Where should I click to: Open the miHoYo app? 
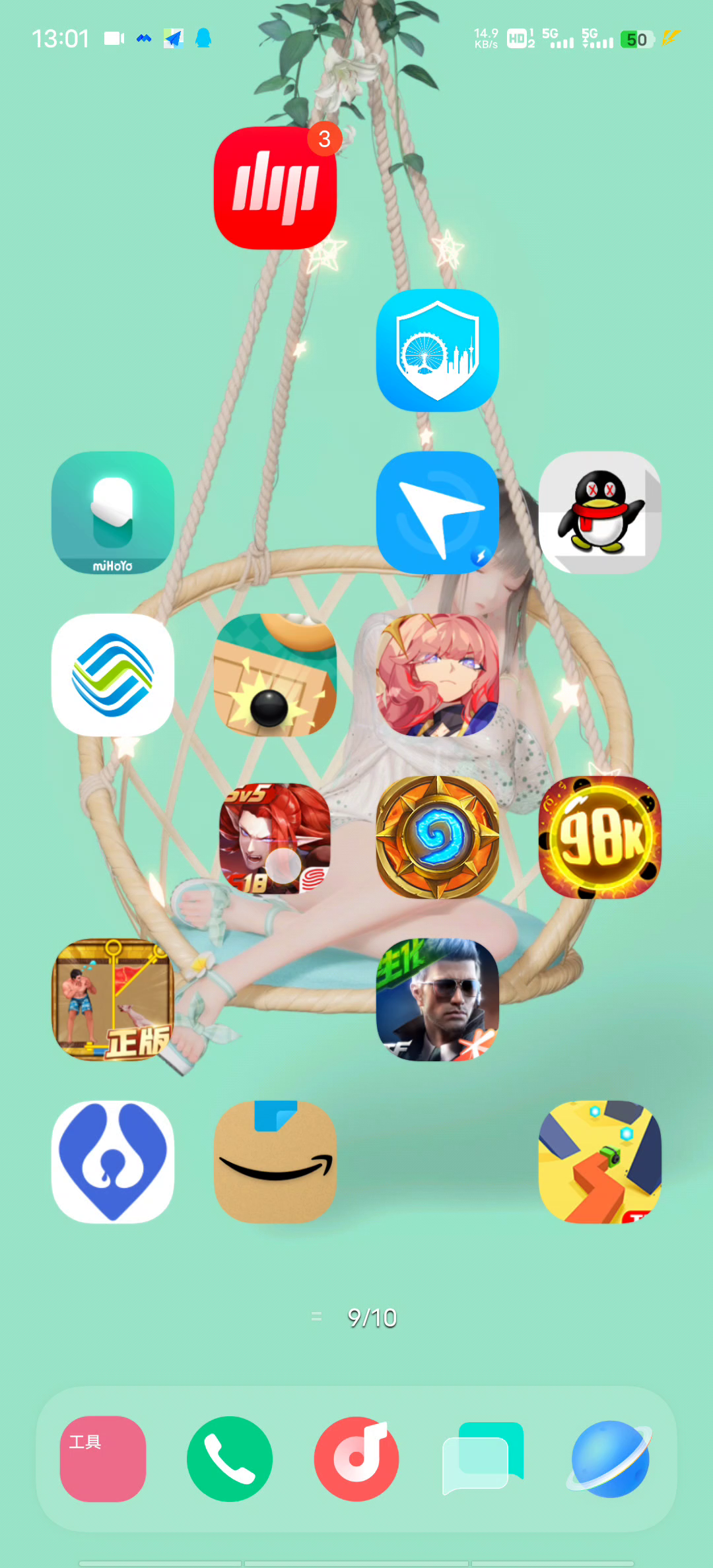(113, 513)
